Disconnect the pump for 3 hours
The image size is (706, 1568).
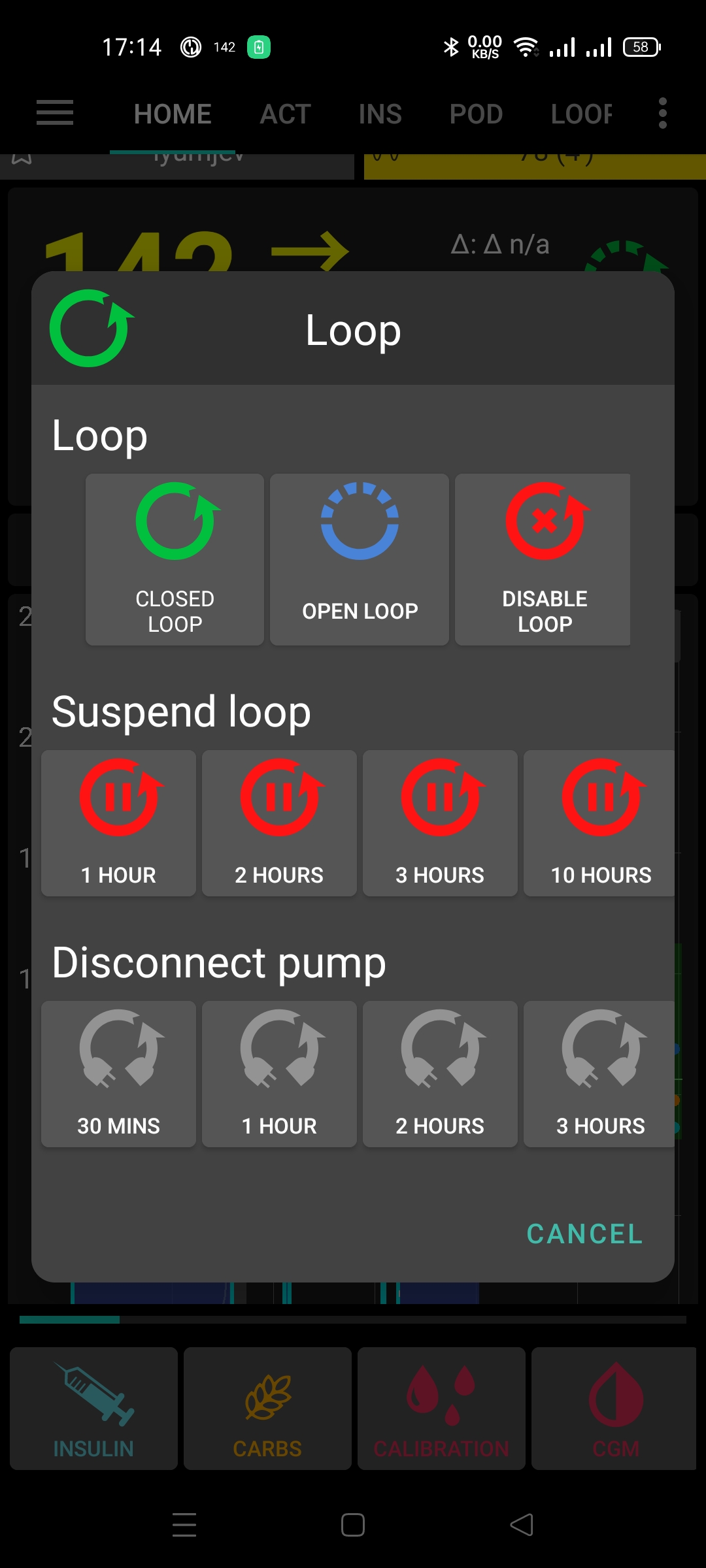[x=599, y=1073]
